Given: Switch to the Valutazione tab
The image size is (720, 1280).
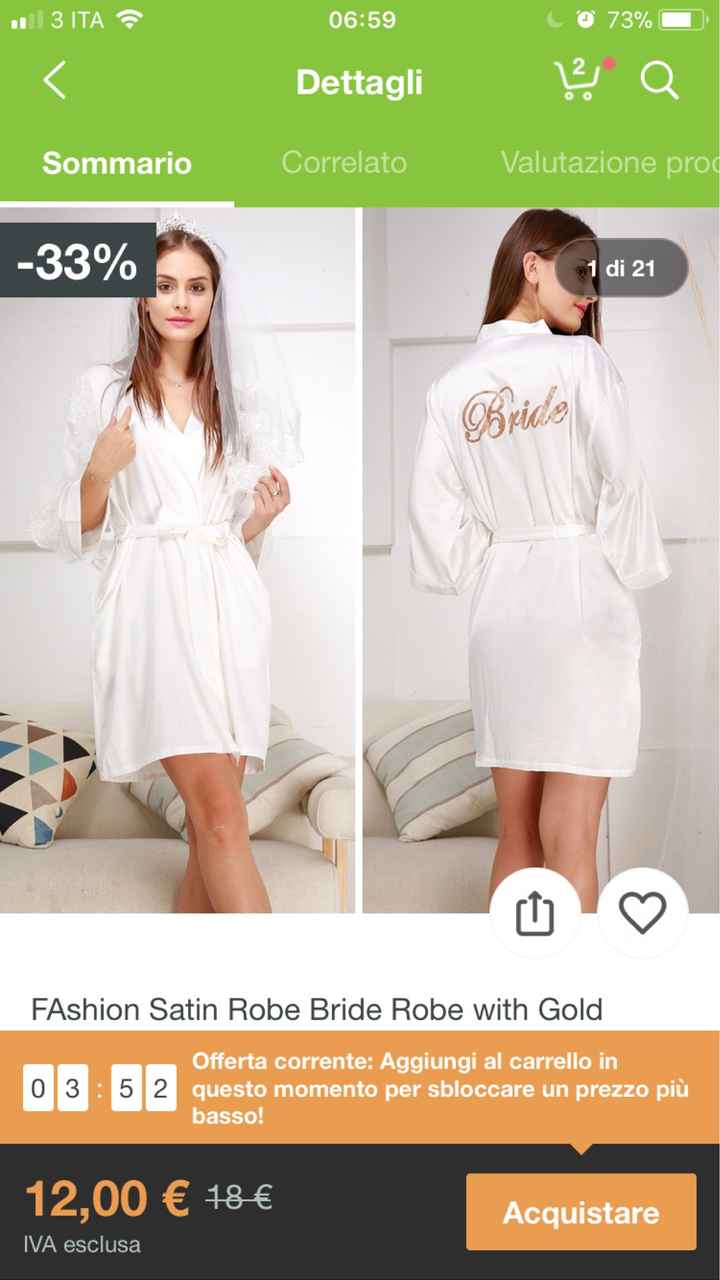Looking at the screenshot, I should tap(608, 163).
